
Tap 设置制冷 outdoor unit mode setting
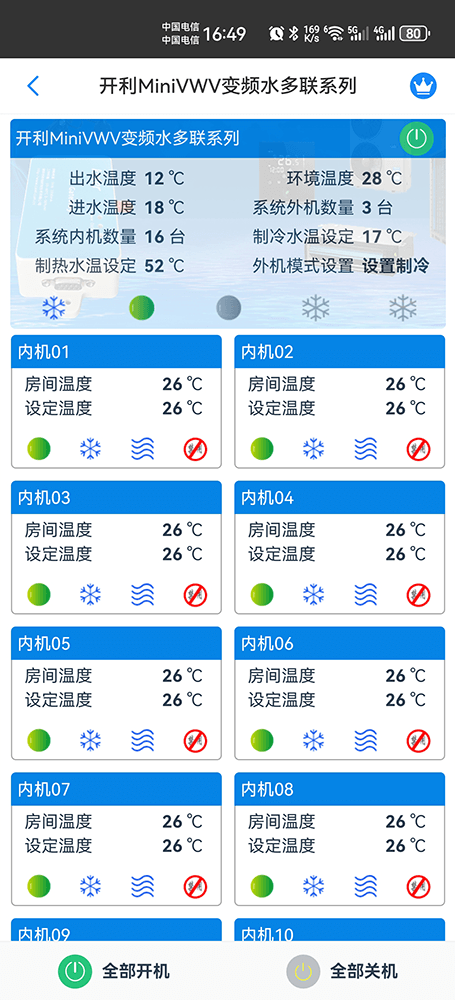click(x=396, y=266)
